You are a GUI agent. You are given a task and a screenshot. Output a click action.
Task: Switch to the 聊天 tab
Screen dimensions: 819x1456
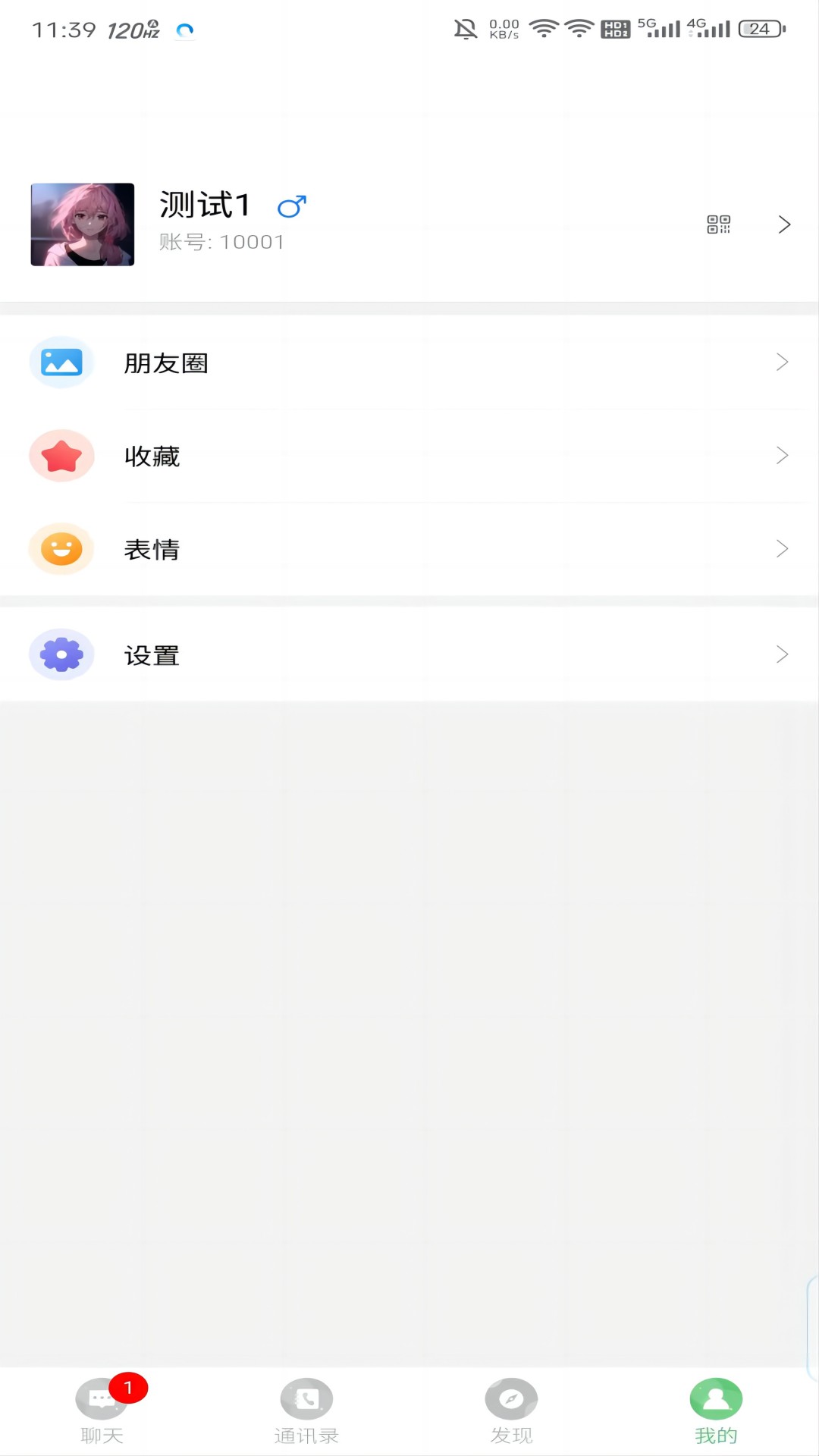[102, 1410]
